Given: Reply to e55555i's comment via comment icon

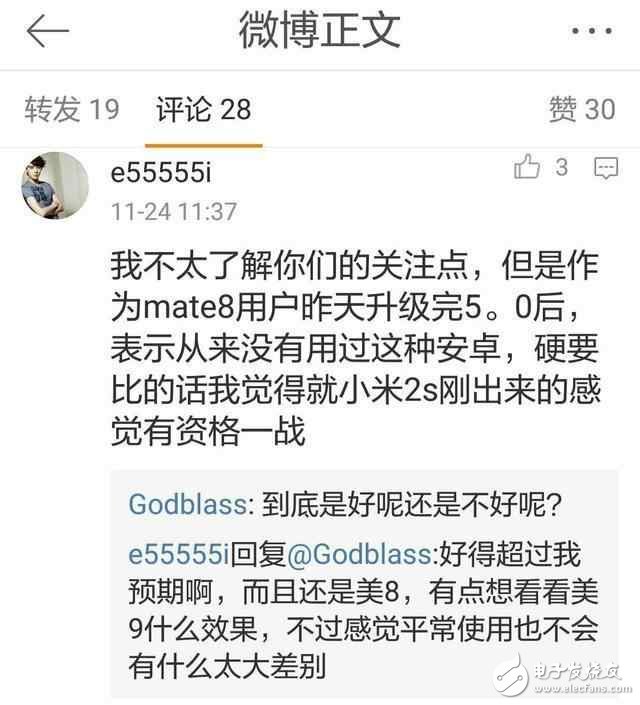Looking at the screenshot, I should tap(605, 168).
